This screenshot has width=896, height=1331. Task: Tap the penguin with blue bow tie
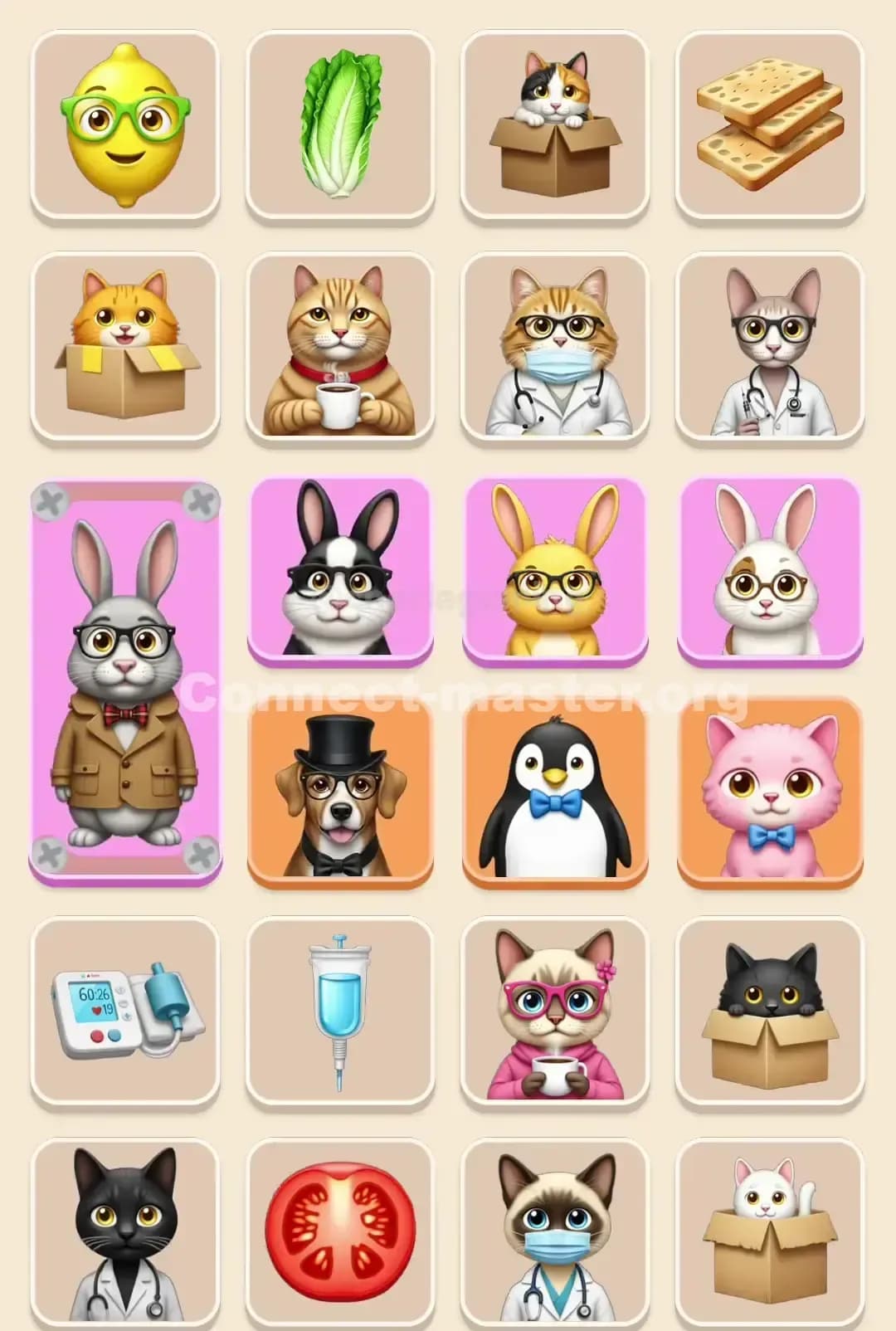[x=556, y=797]
